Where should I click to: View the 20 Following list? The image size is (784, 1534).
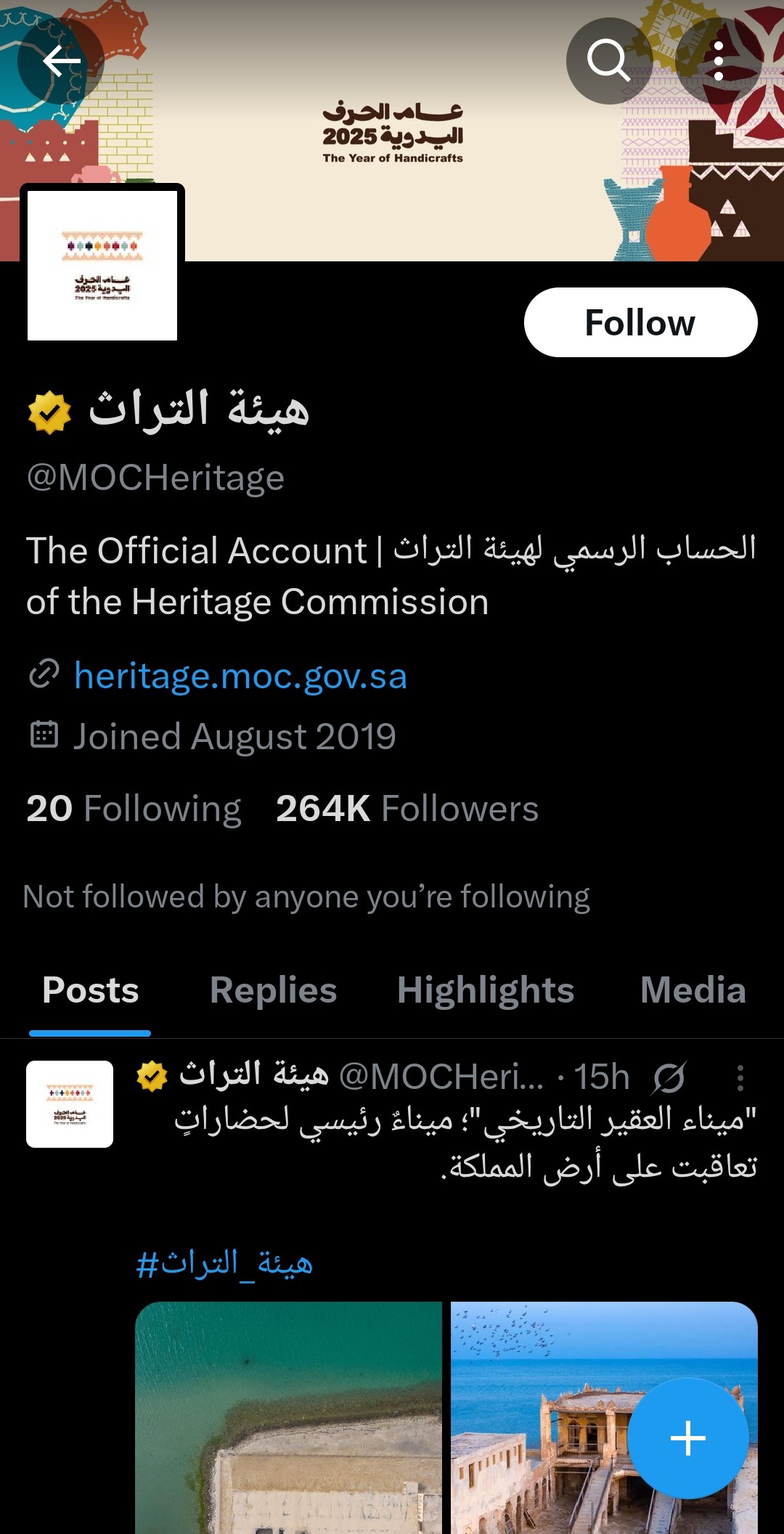[x=134, y=809]
